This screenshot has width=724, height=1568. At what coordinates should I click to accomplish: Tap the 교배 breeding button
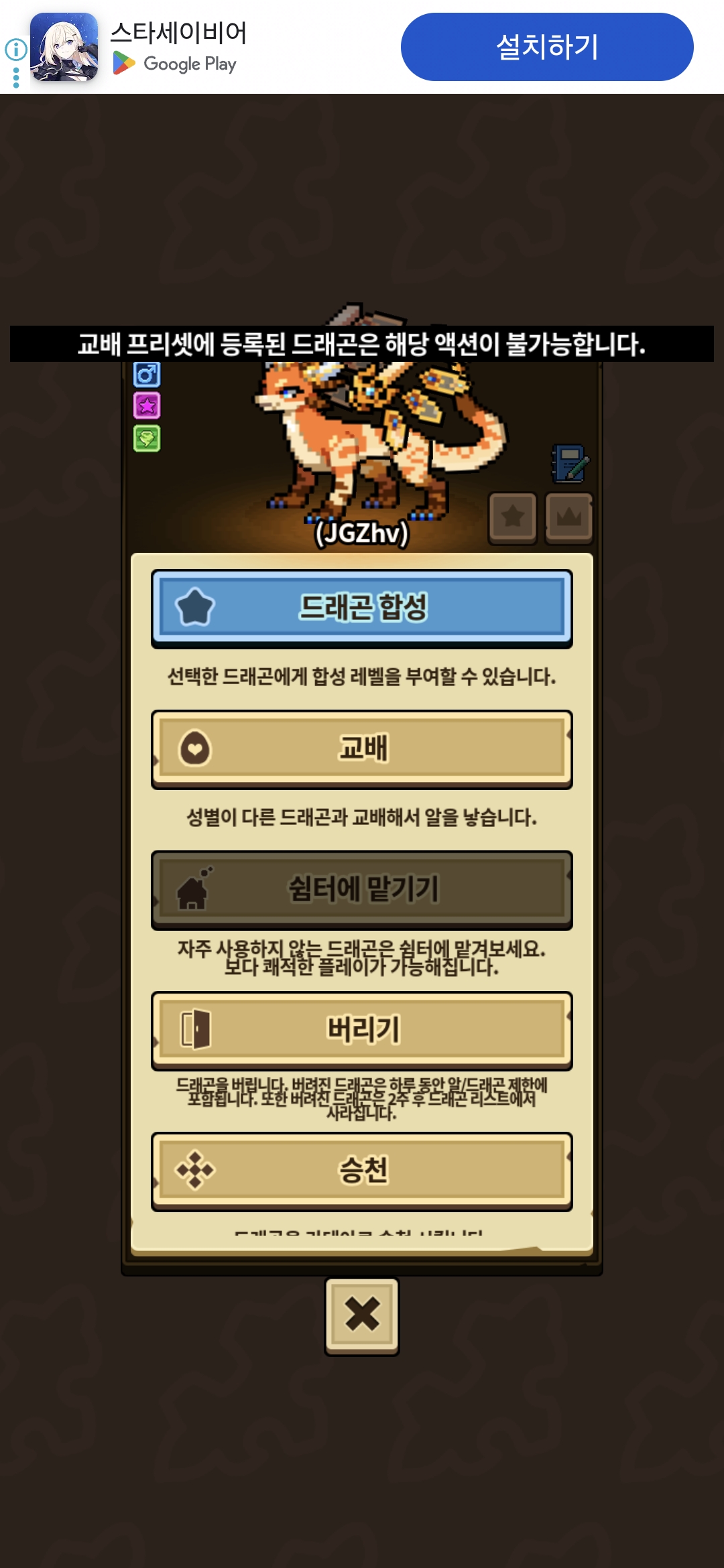[x=362, y=748]
